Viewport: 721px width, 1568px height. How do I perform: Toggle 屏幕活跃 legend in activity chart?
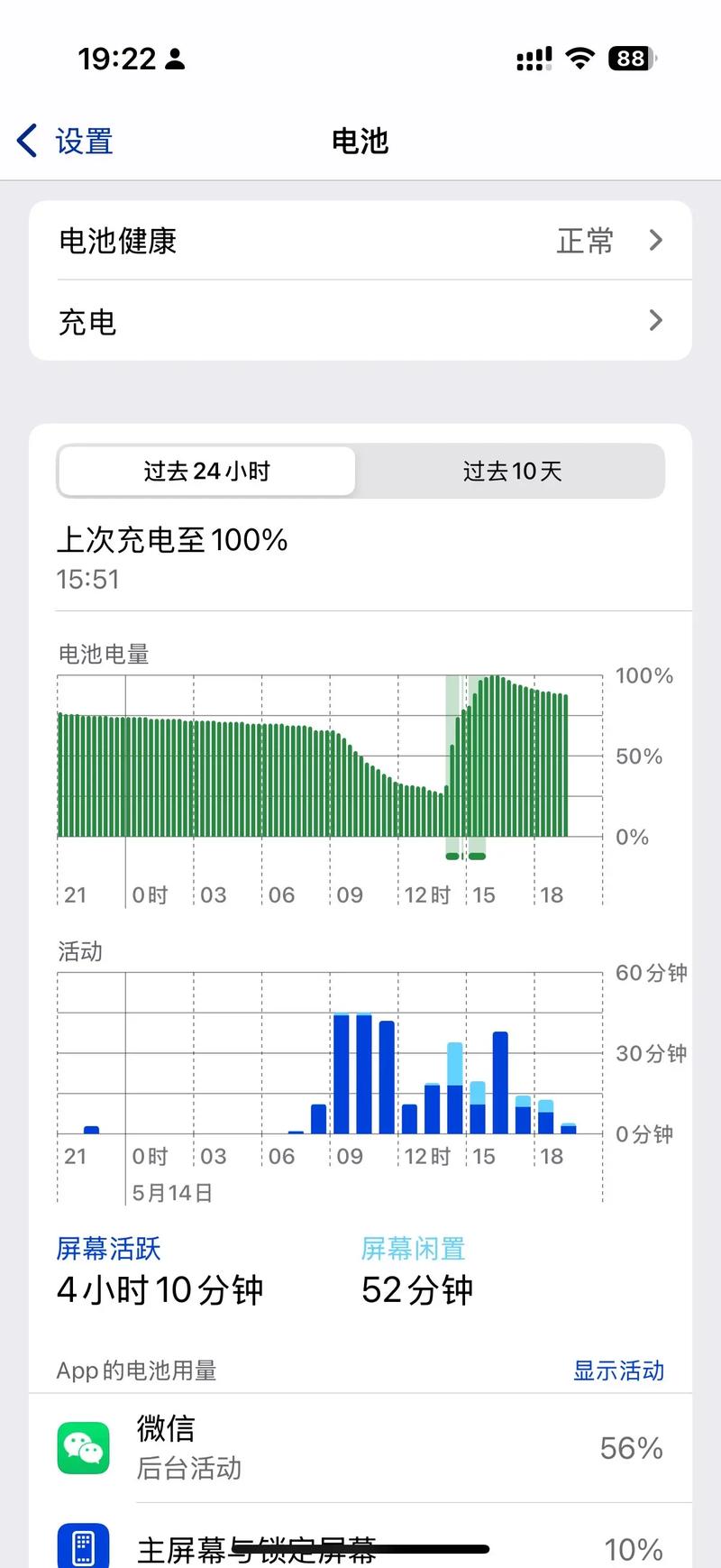pos(108,1248)
